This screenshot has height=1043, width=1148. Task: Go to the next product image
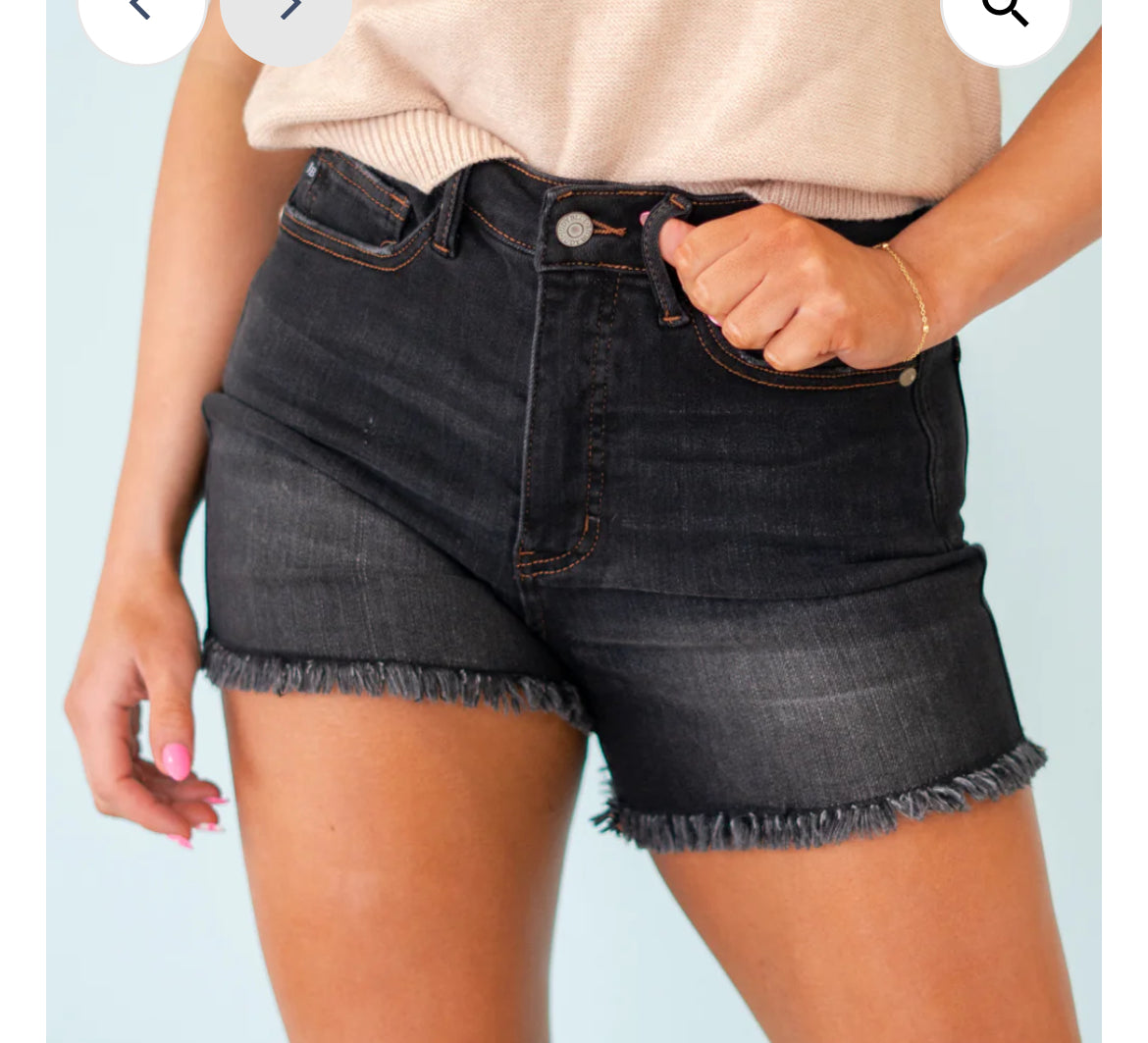tap(287, 14)
